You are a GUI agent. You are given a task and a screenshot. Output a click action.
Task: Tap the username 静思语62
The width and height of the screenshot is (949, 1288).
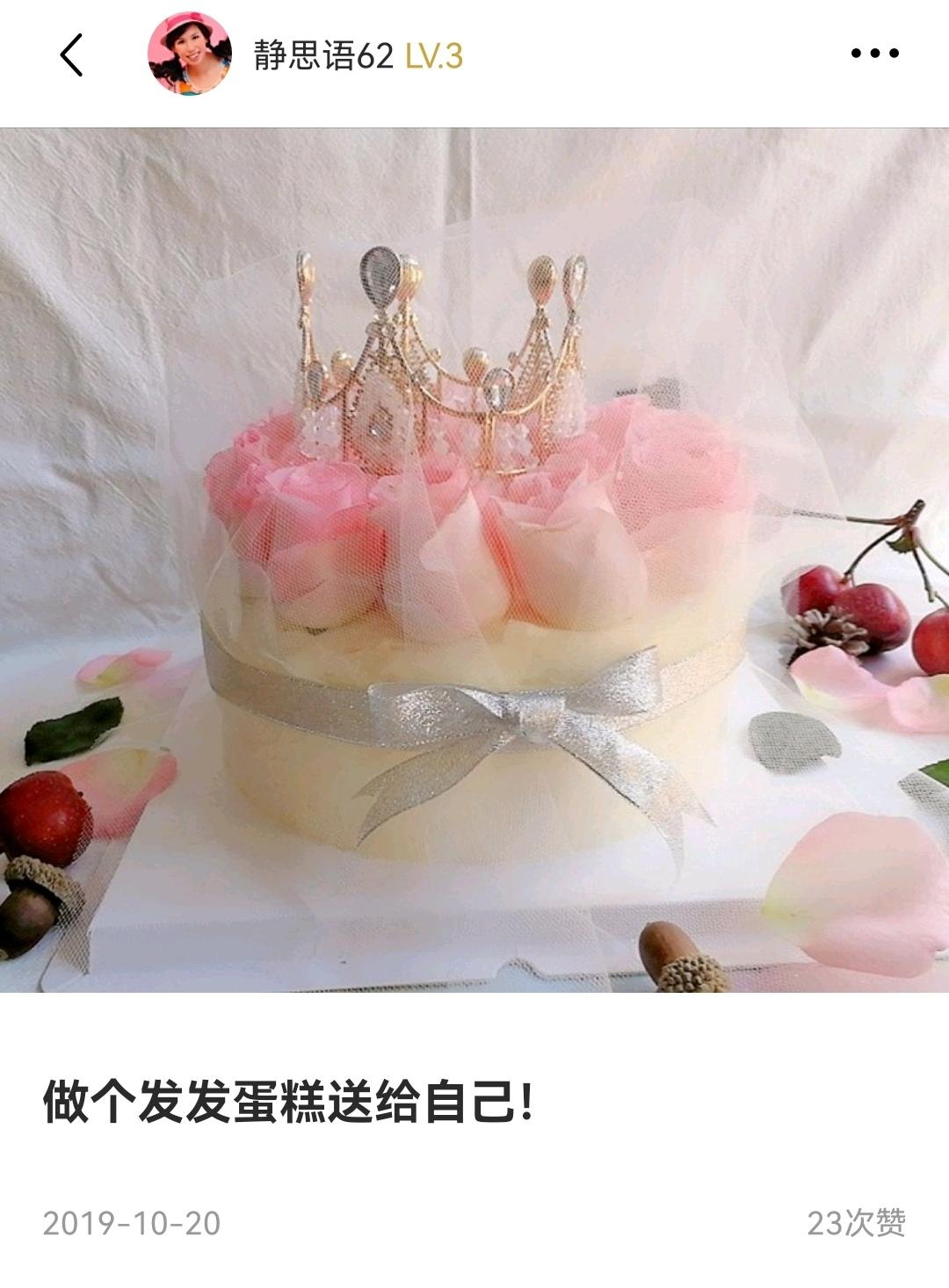click(323, 56)
